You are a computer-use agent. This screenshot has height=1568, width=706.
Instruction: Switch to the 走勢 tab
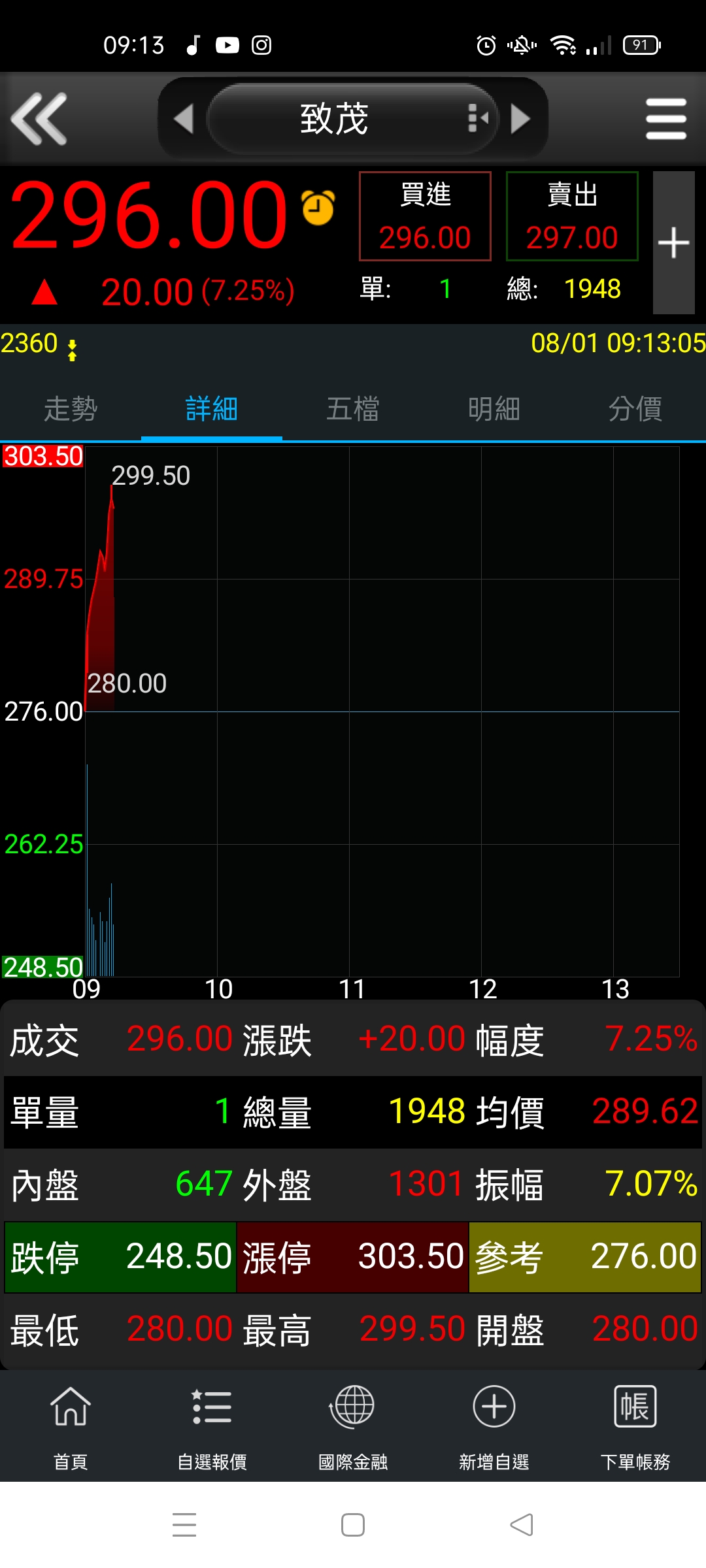71,410
